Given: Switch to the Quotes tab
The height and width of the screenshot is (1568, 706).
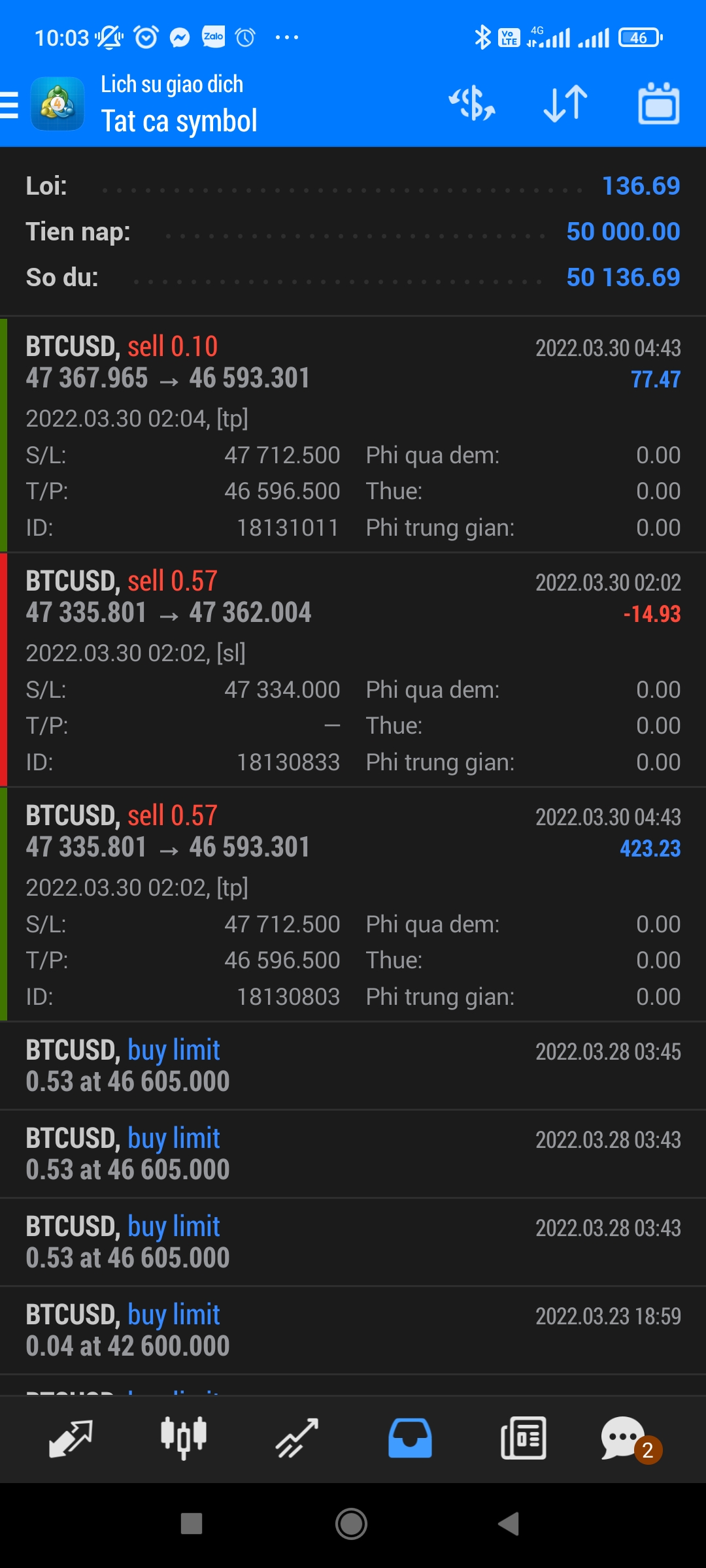Looking at the screenshot, I should tap(71, 1439).
